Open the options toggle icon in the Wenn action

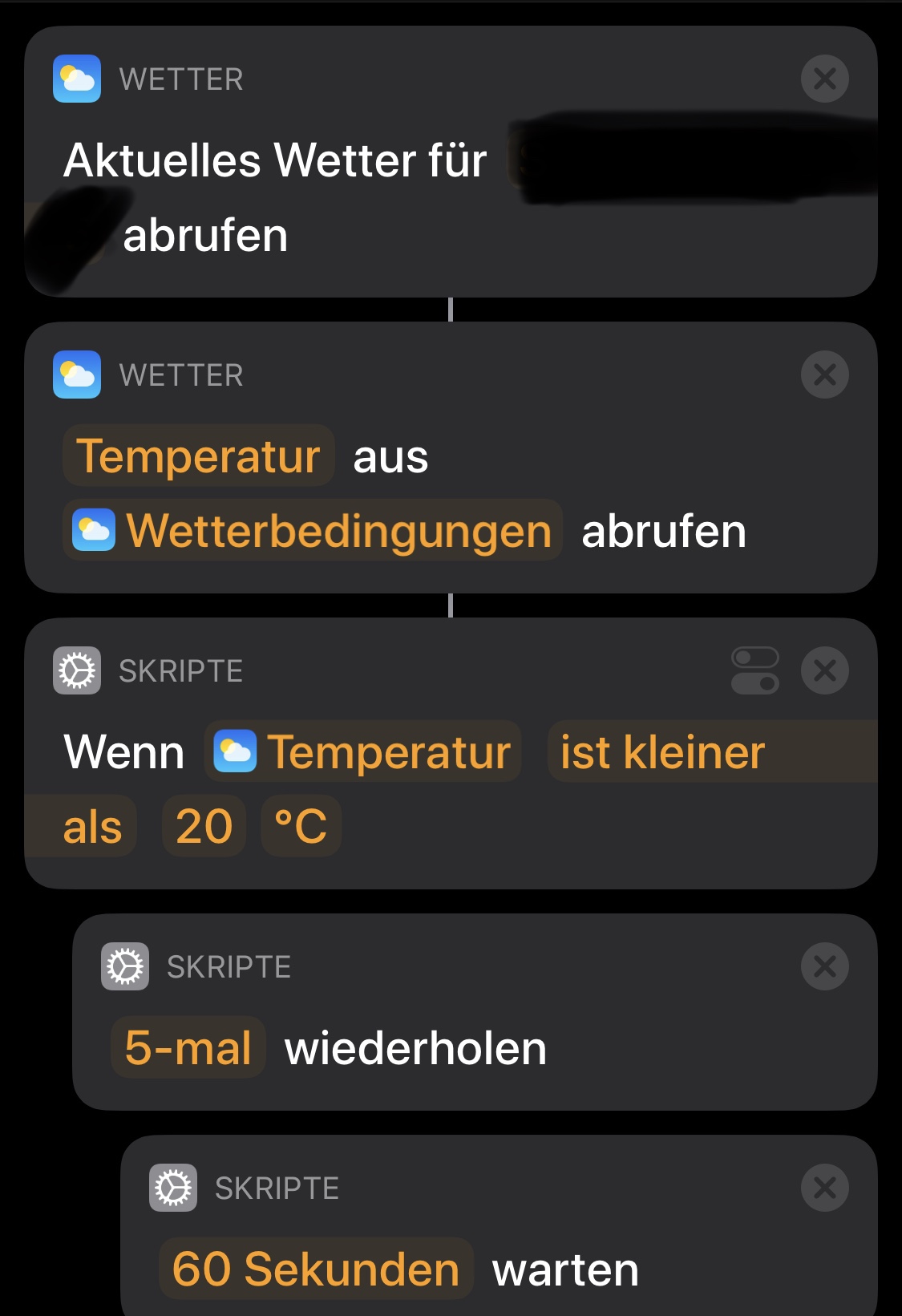pos(755,670)
